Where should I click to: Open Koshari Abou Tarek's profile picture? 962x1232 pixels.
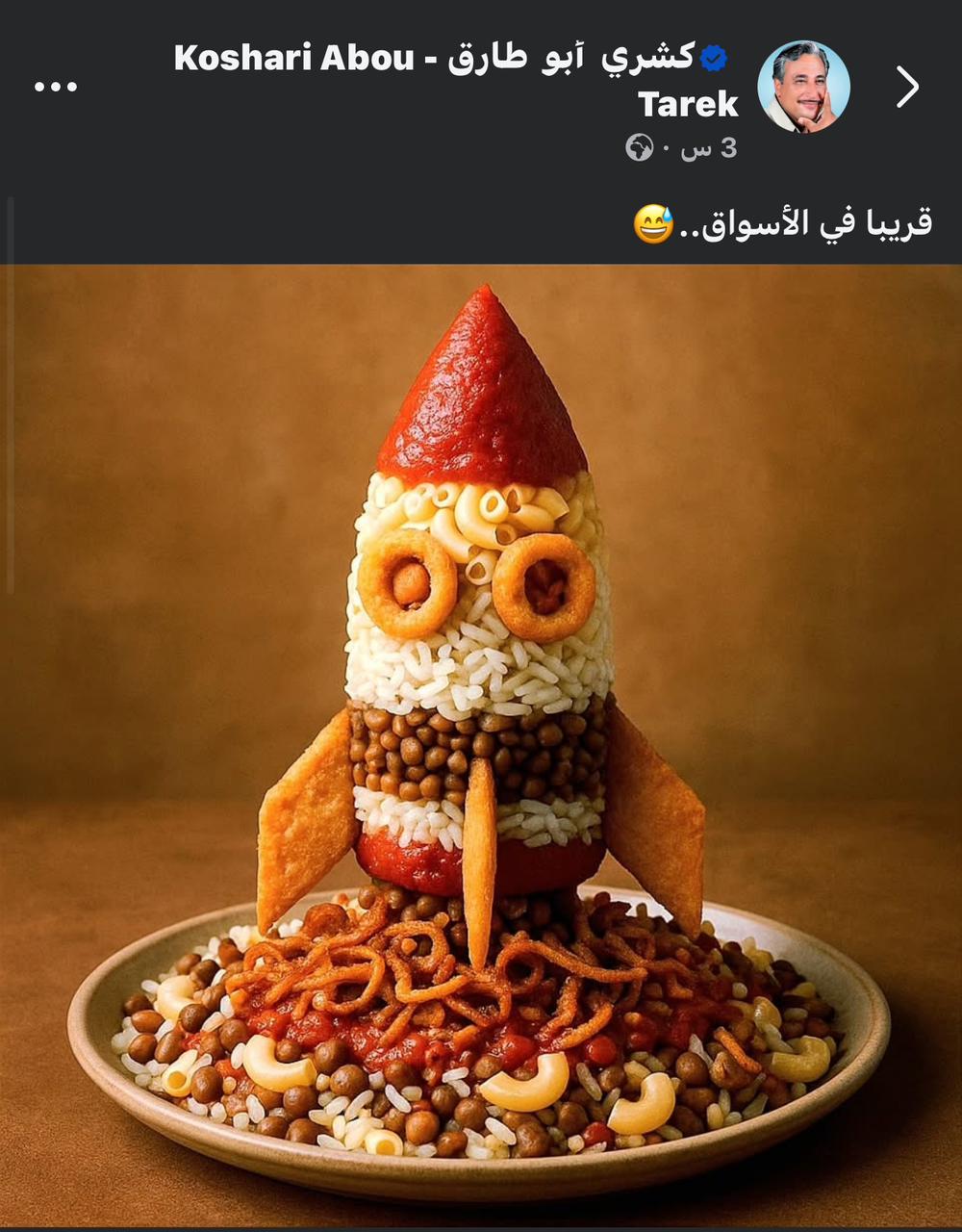pos(803,87)
